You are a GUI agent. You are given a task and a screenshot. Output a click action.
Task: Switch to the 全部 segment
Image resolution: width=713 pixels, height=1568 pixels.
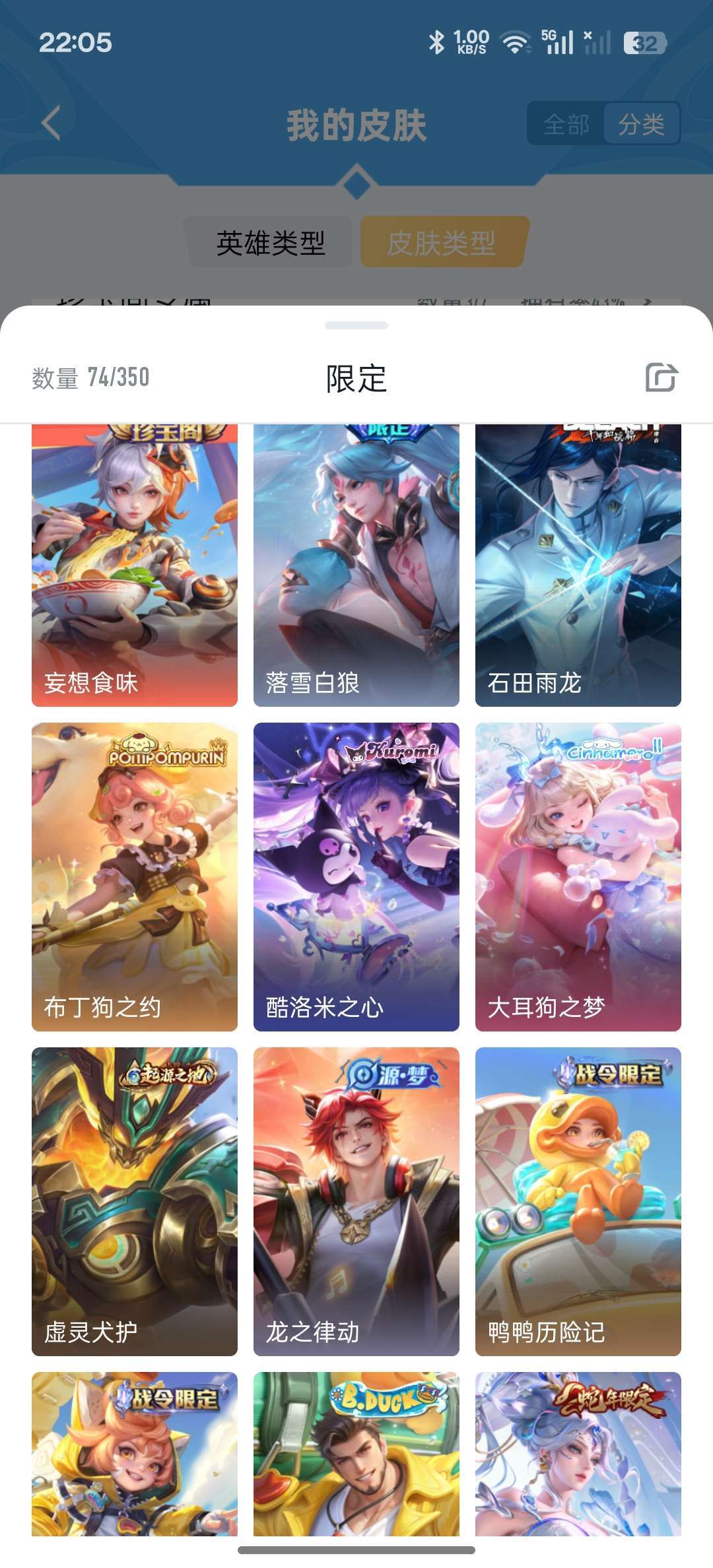[566, 123]
